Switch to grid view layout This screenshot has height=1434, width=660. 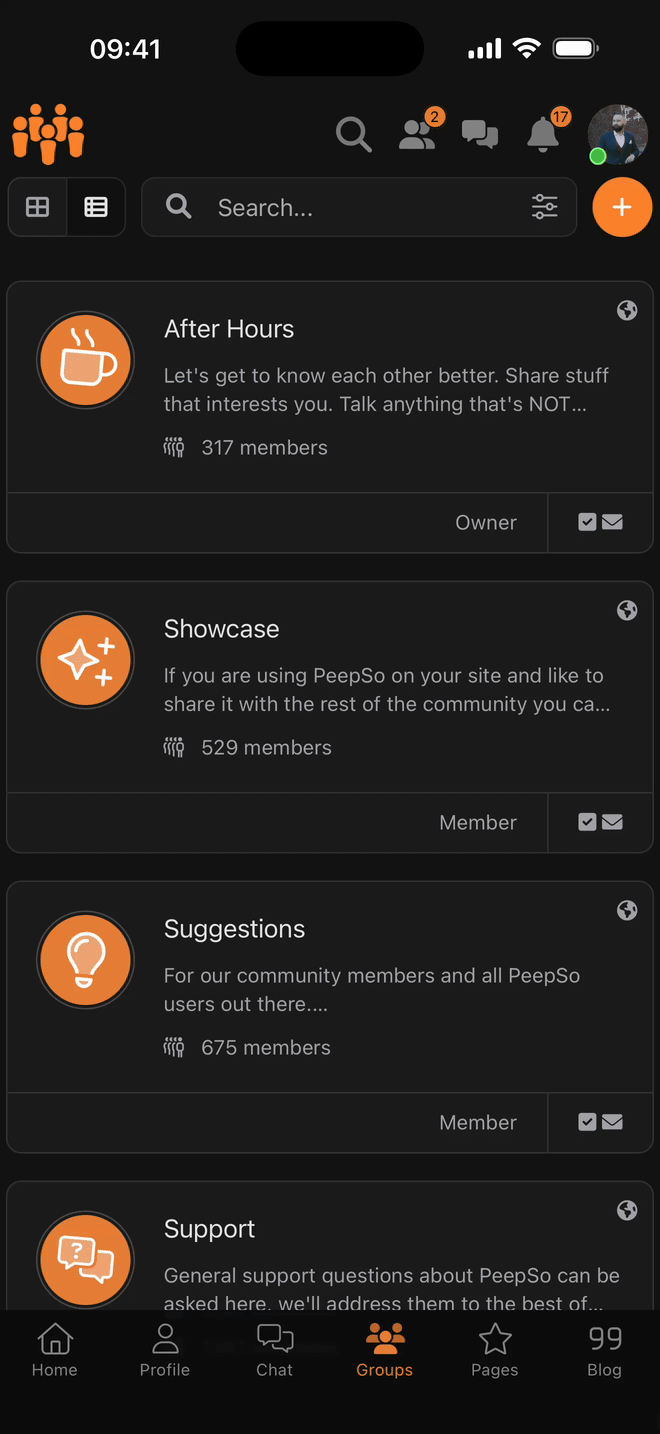[38, 207]
